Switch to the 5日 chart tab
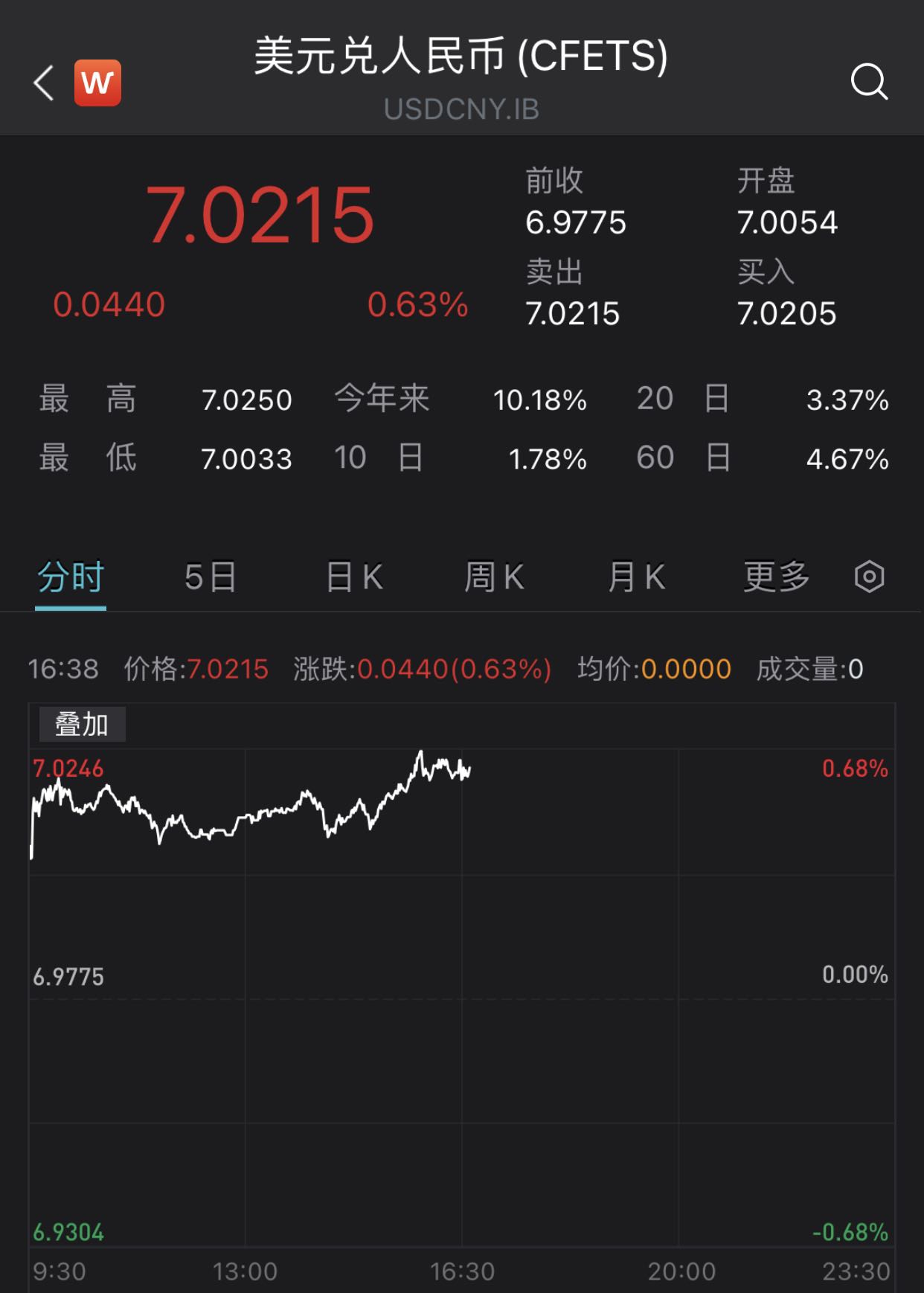The image size is (924, 1293). (211, 577)
